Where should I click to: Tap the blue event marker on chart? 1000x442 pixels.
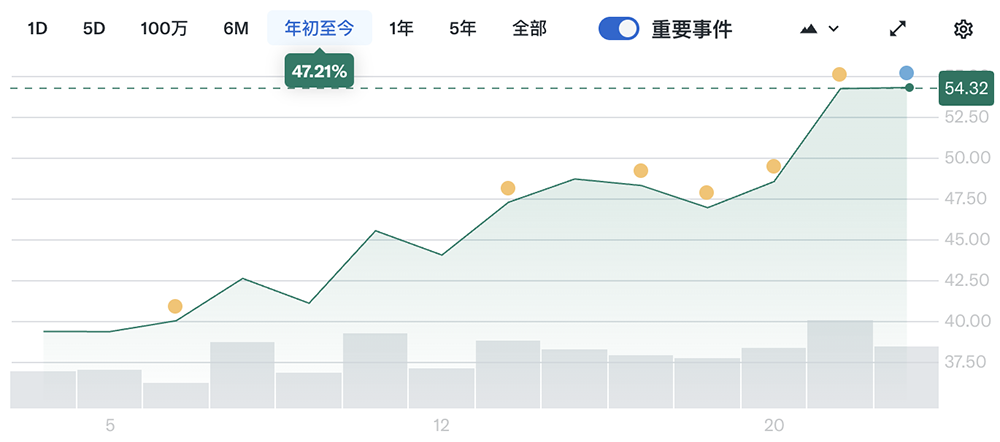(906, 73)
